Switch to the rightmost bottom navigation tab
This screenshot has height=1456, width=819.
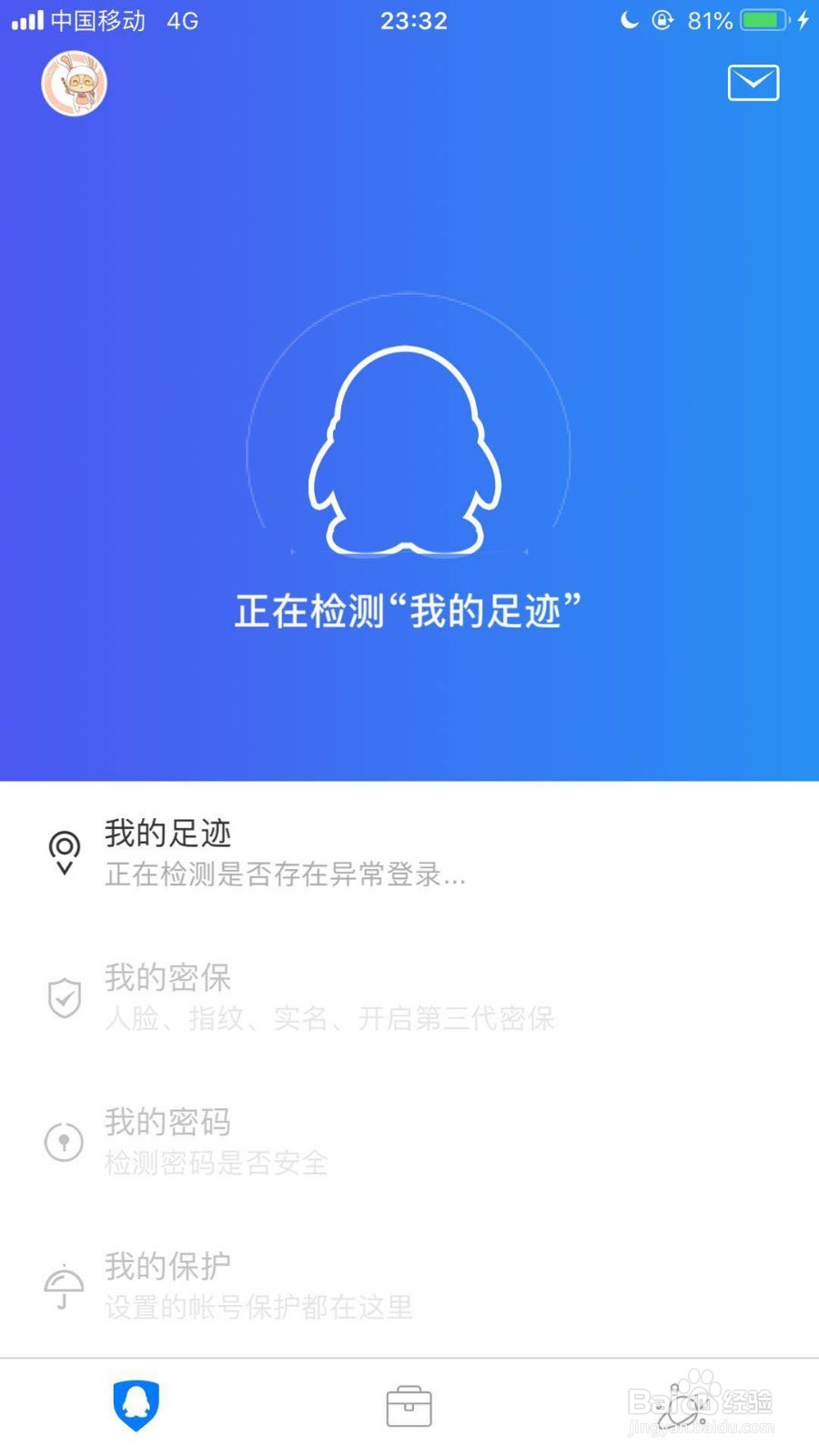coord(682,1404)
